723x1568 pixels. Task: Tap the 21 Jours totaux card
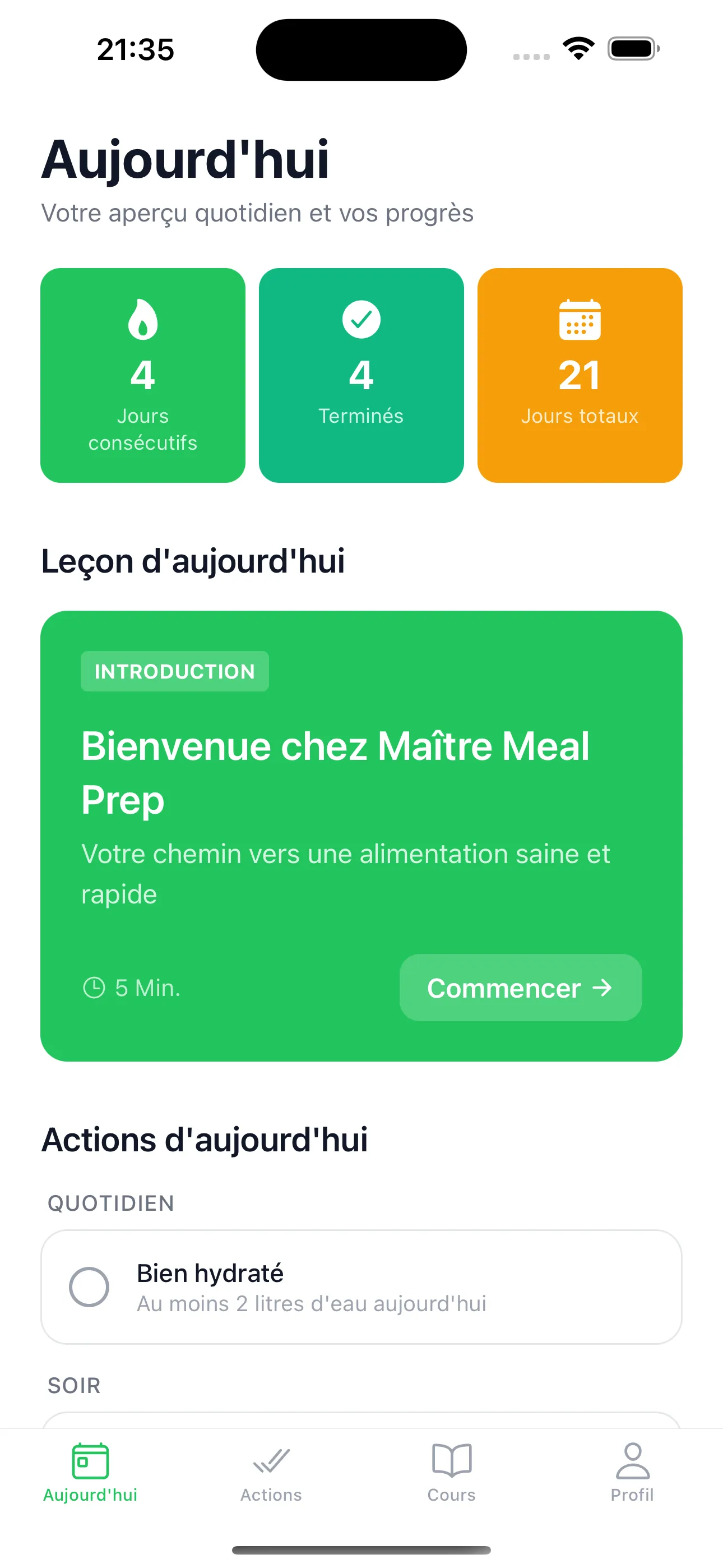tap(580, 375)
